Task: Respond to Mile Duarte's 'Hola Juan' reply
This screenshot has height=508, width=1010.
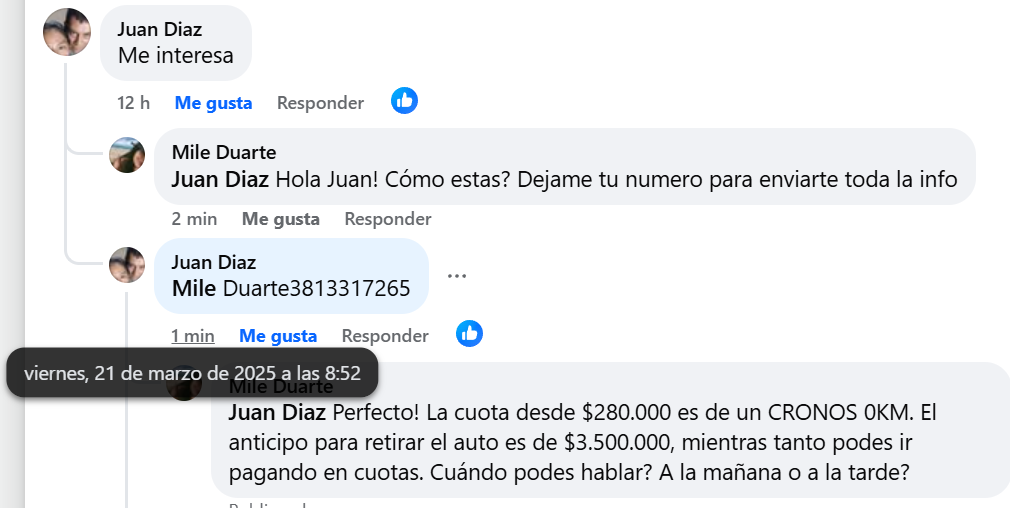Action: coord(388,219)
